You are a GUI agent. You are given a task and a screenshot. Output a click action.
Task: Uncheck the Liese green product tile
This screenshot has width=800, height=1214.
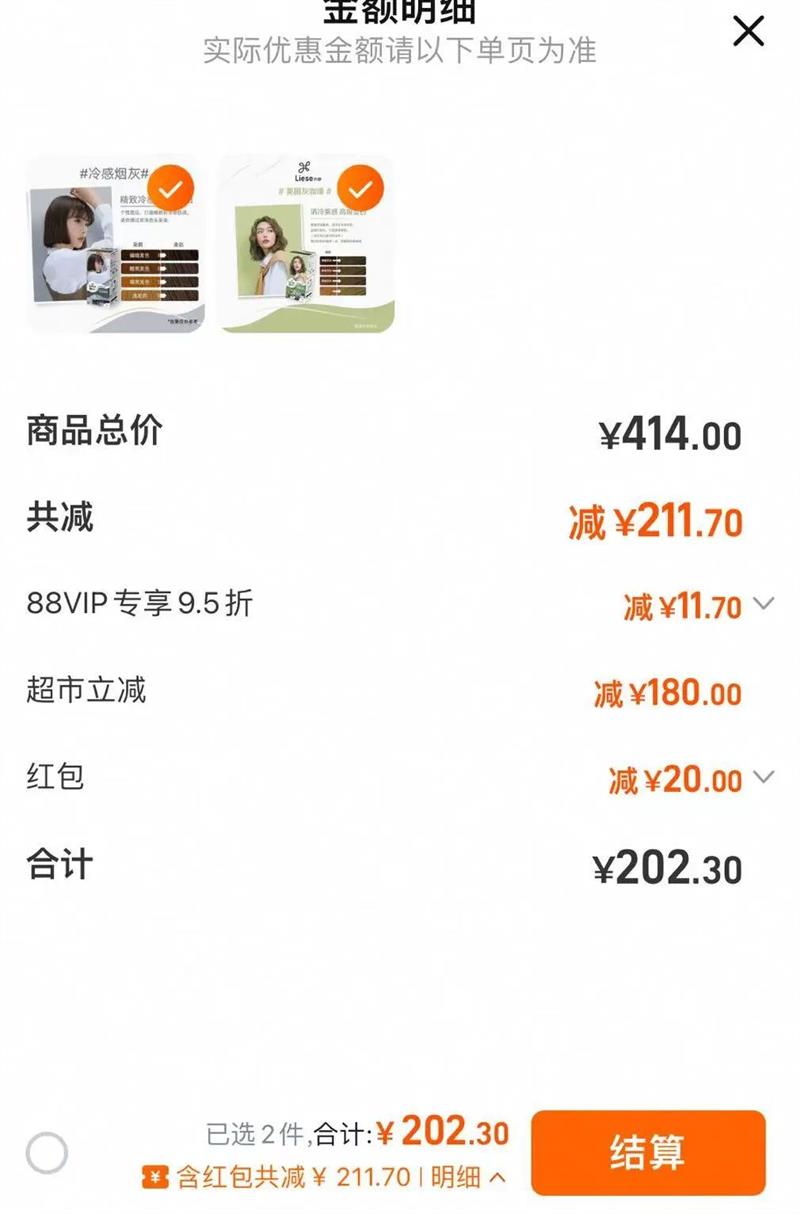pos(361,189)
